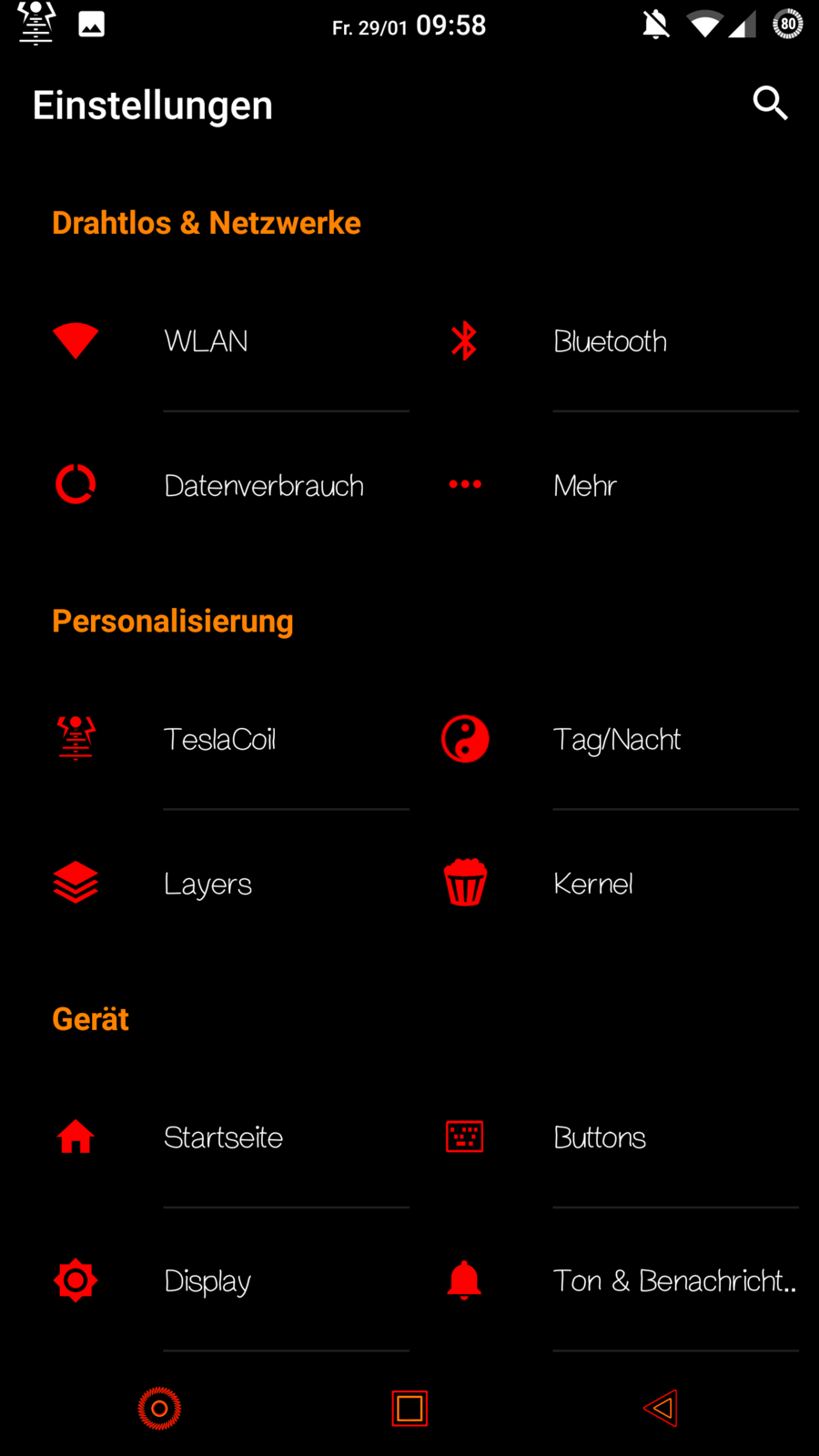This screenshot has height=1456, width=819.
Task: Open TeslaCoil personalization settings
Action: (x=219, y=739)
